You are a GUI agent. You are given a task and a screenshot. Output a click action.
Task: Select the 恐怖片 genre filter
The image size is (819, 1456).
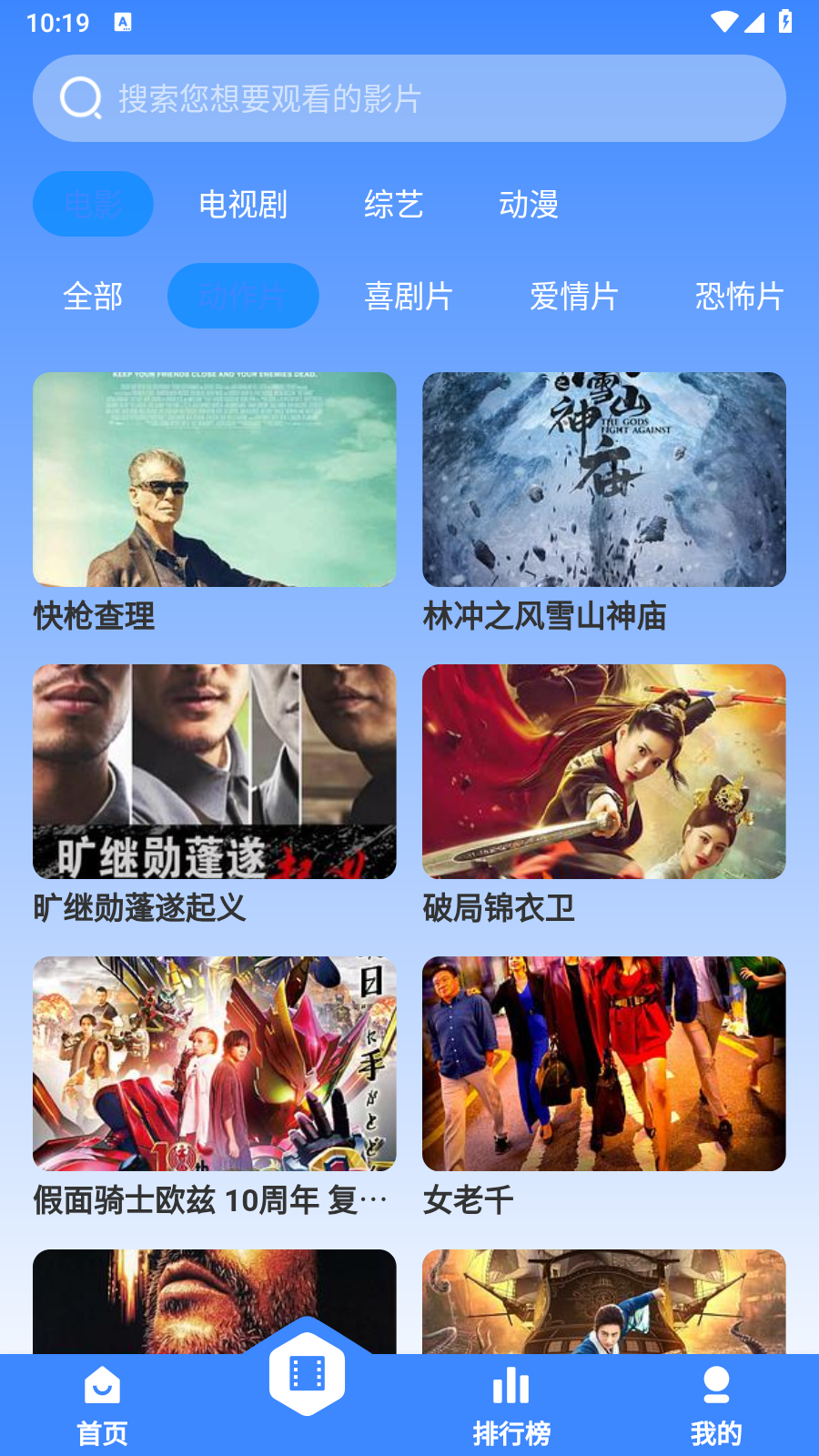(739, 295)
